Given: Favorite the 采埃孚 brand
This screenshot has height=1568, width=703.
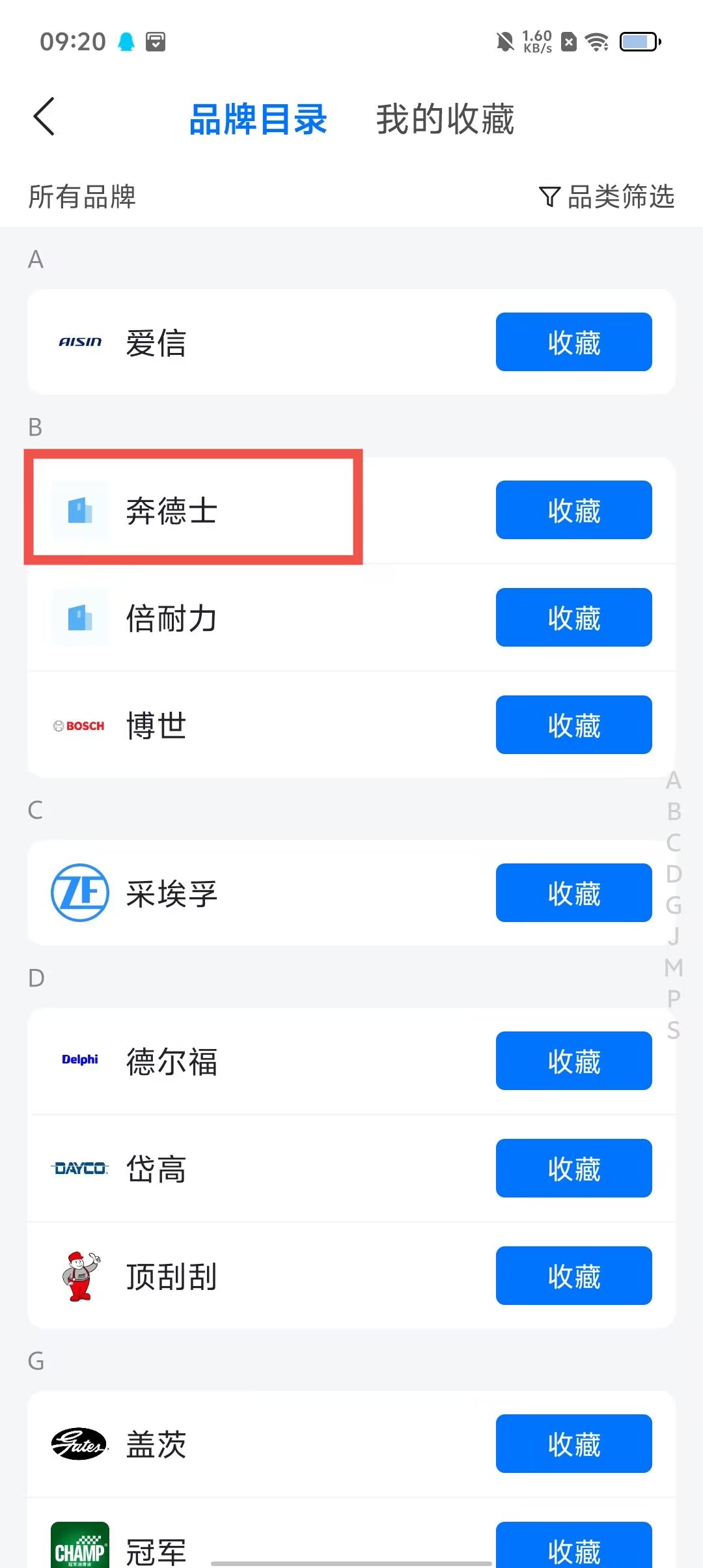Looking at the screenshot, I should point(573,893).
